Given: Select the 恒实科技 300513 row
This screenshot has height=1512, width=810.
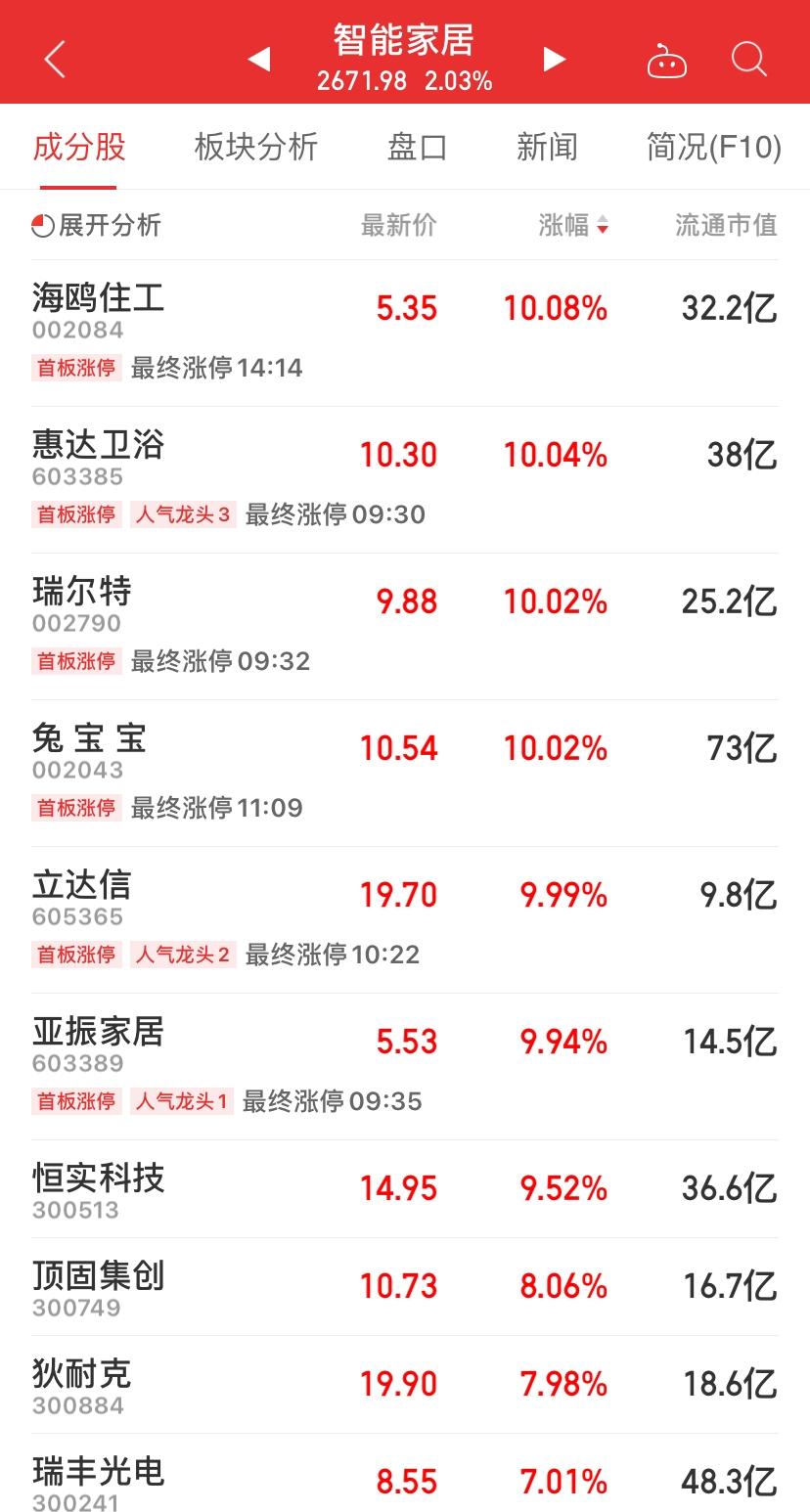Looking at the screenshot, I should click(405, 1189).
